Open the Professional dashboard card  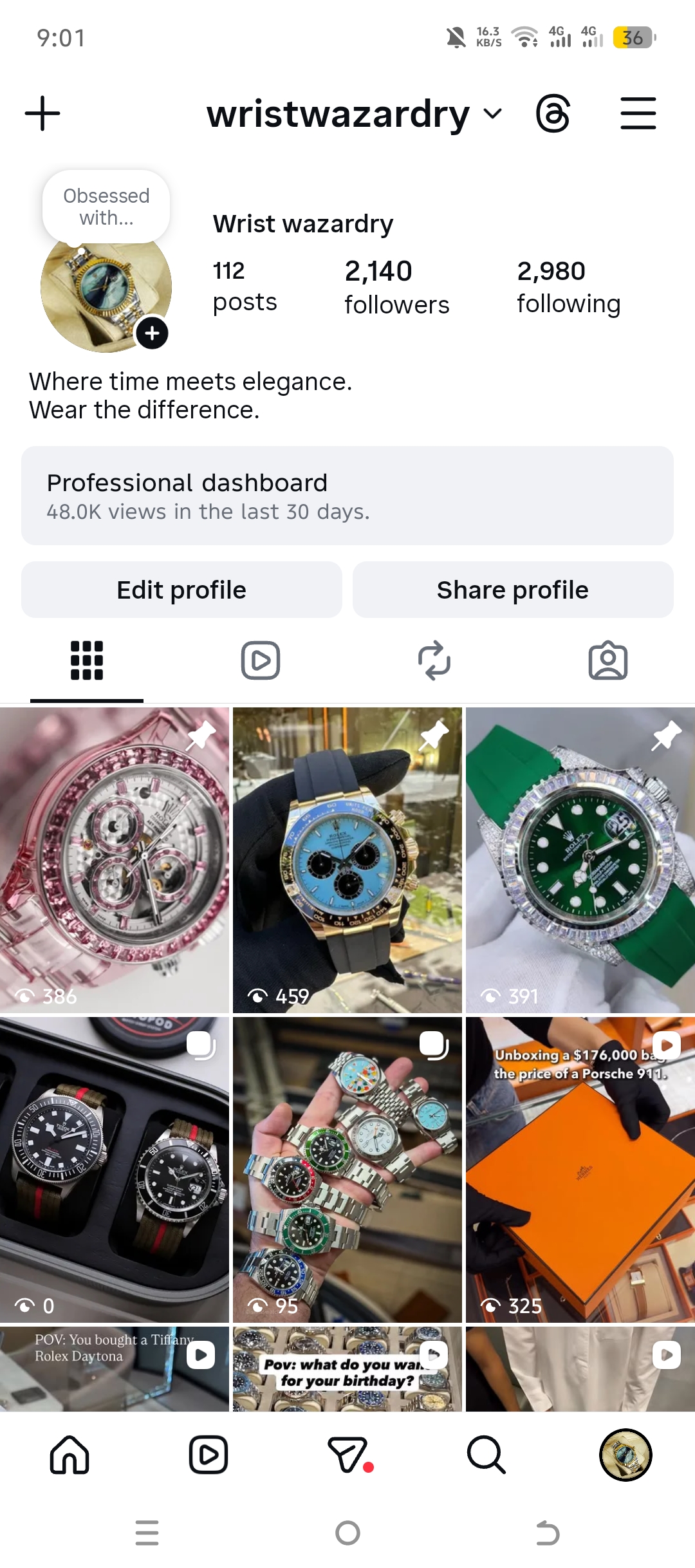pos(347,496)
